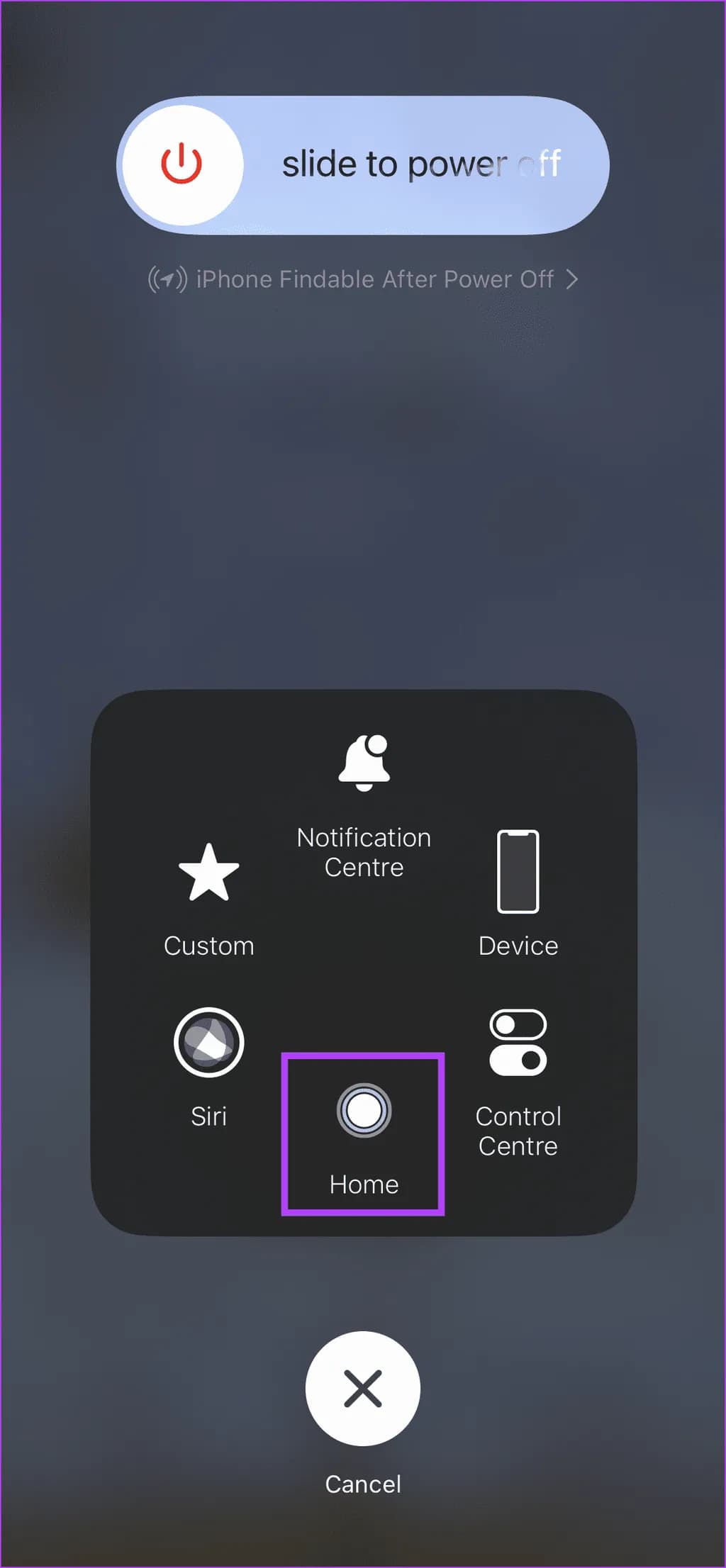Tap the location arrow icon near Findable text

click(167, 279)
